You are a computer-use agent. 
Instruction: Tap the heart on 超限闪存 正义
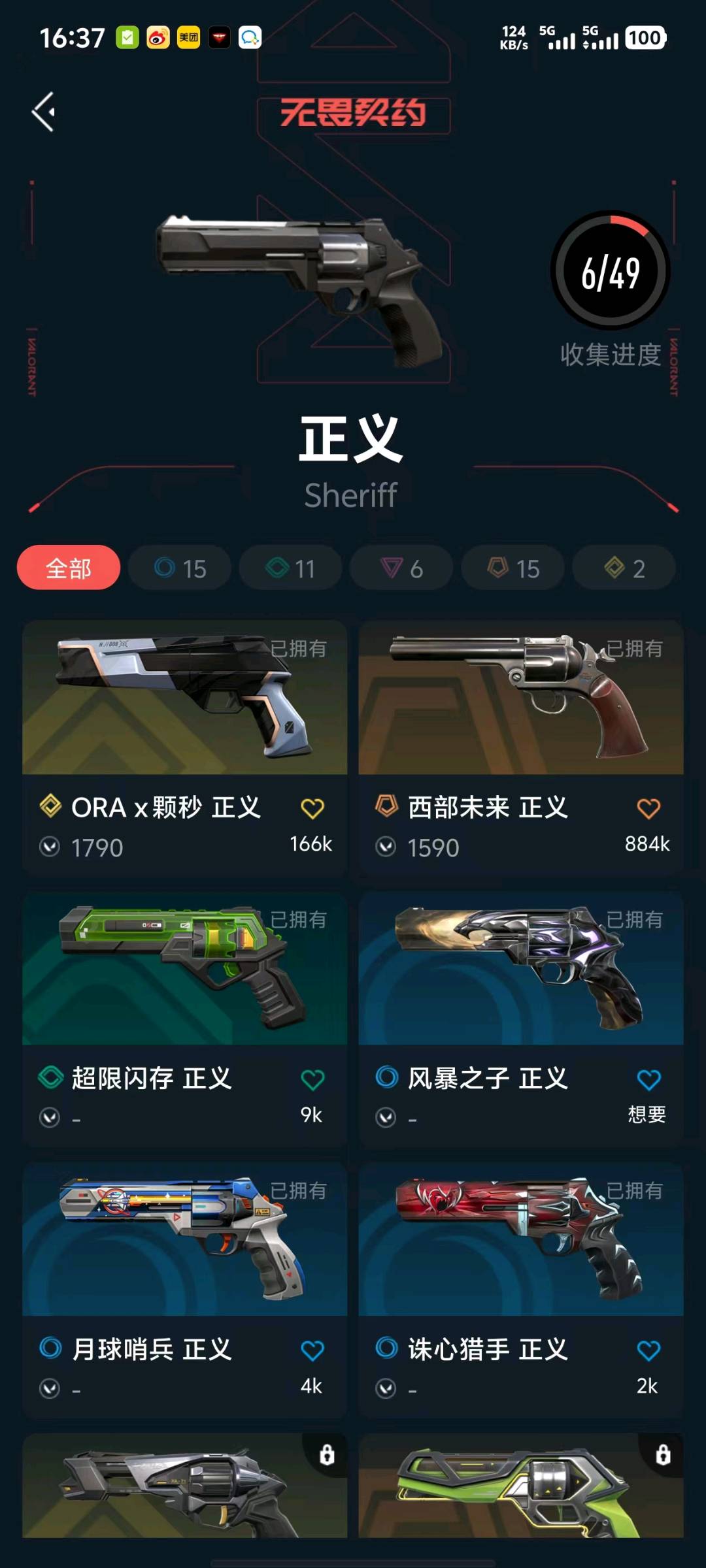click(x=312, y=1080)
